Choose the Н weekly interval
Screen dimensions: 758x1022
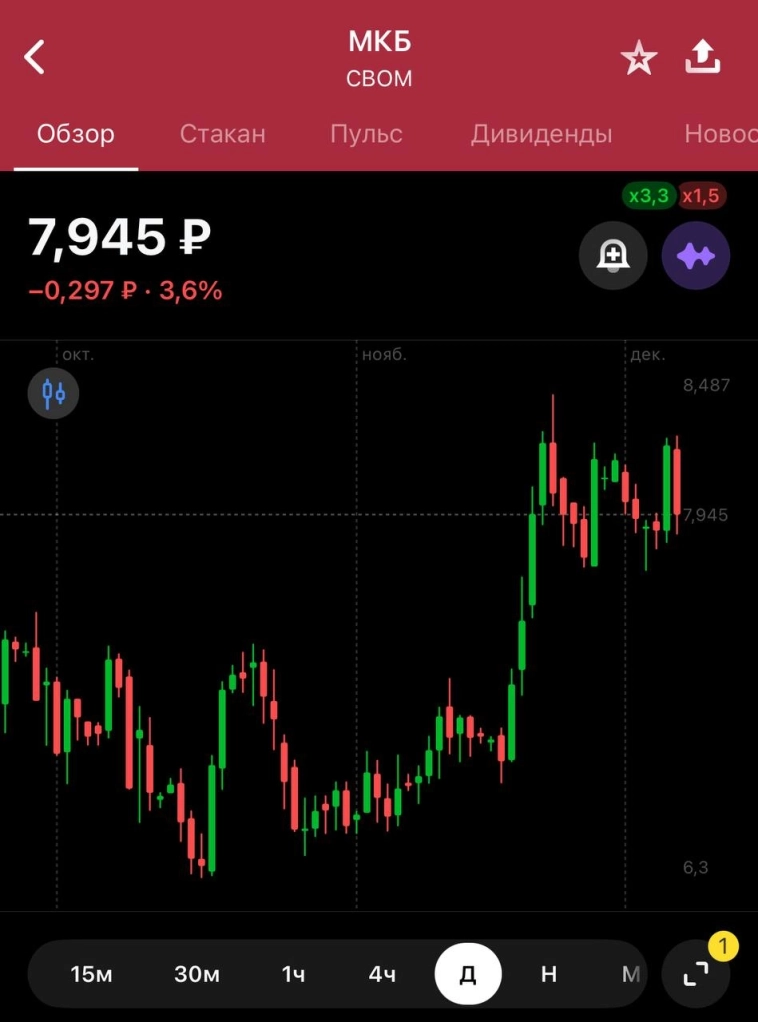548,974
